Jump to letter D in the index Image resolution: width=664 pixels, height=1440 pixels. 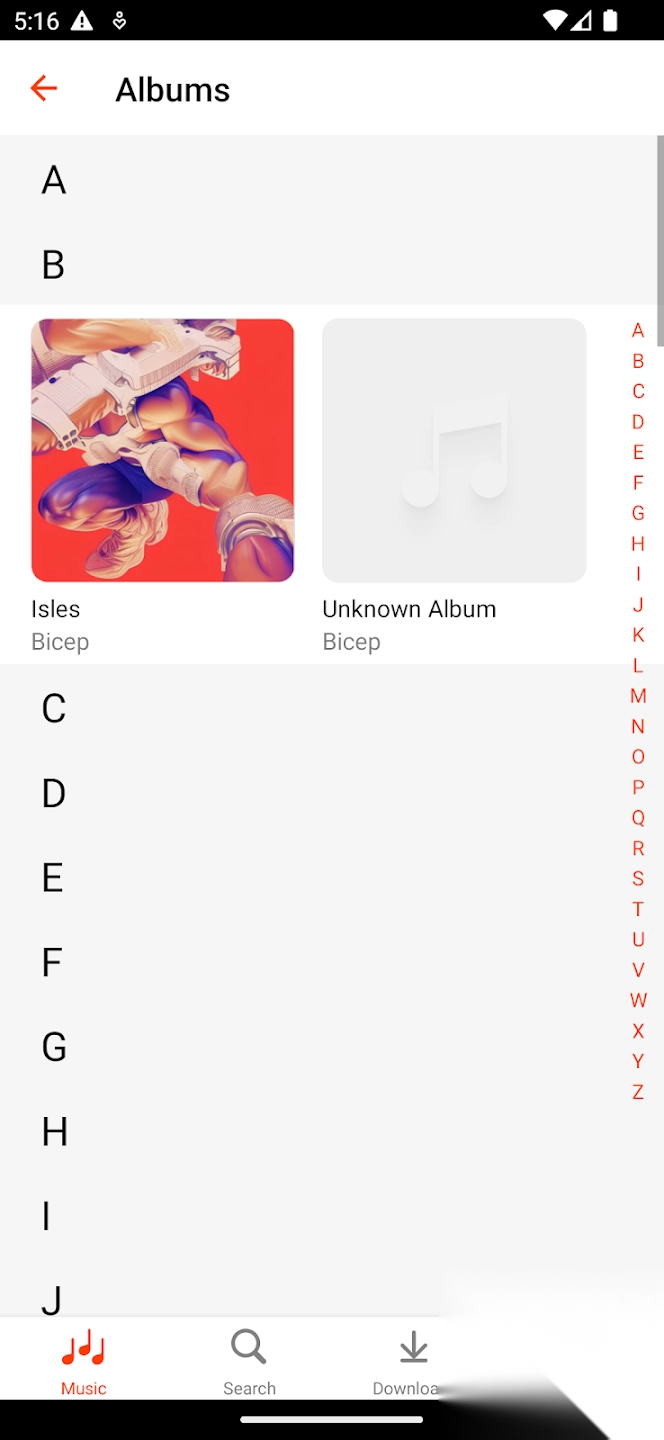tap(638, 422)
